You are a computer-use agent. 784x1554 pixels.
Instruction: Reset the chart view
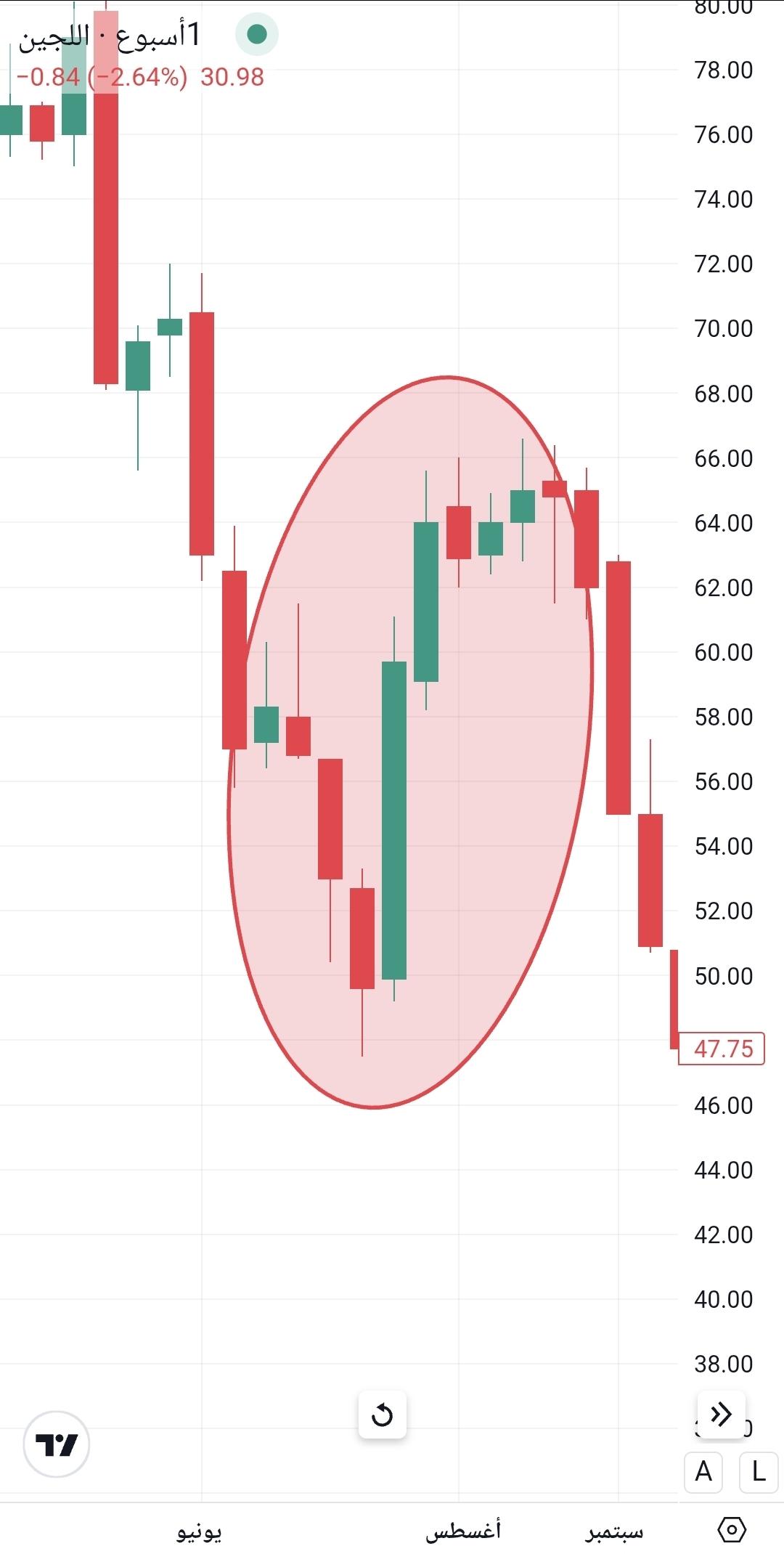tap(382, 1415)
